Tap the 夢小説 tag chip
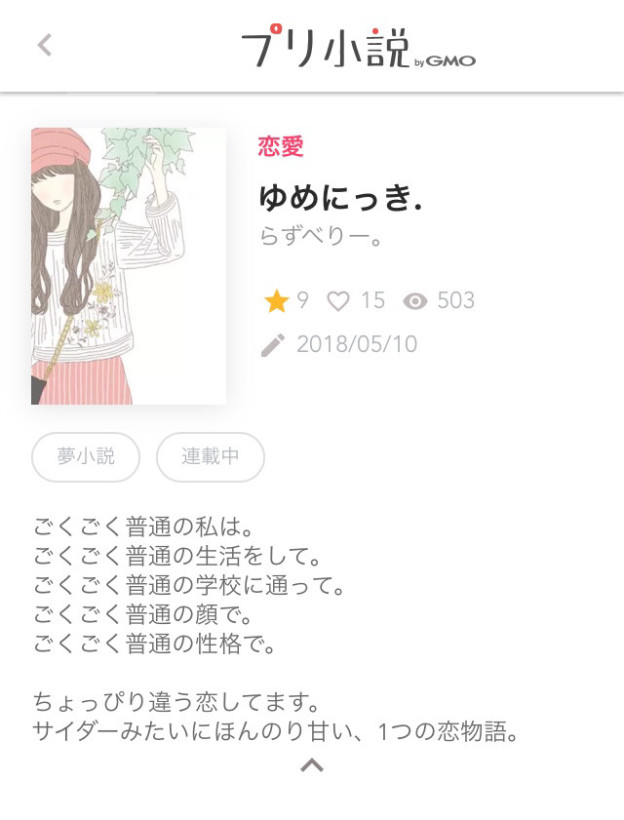Screen dimensions: 624x820 pos(86,457)
